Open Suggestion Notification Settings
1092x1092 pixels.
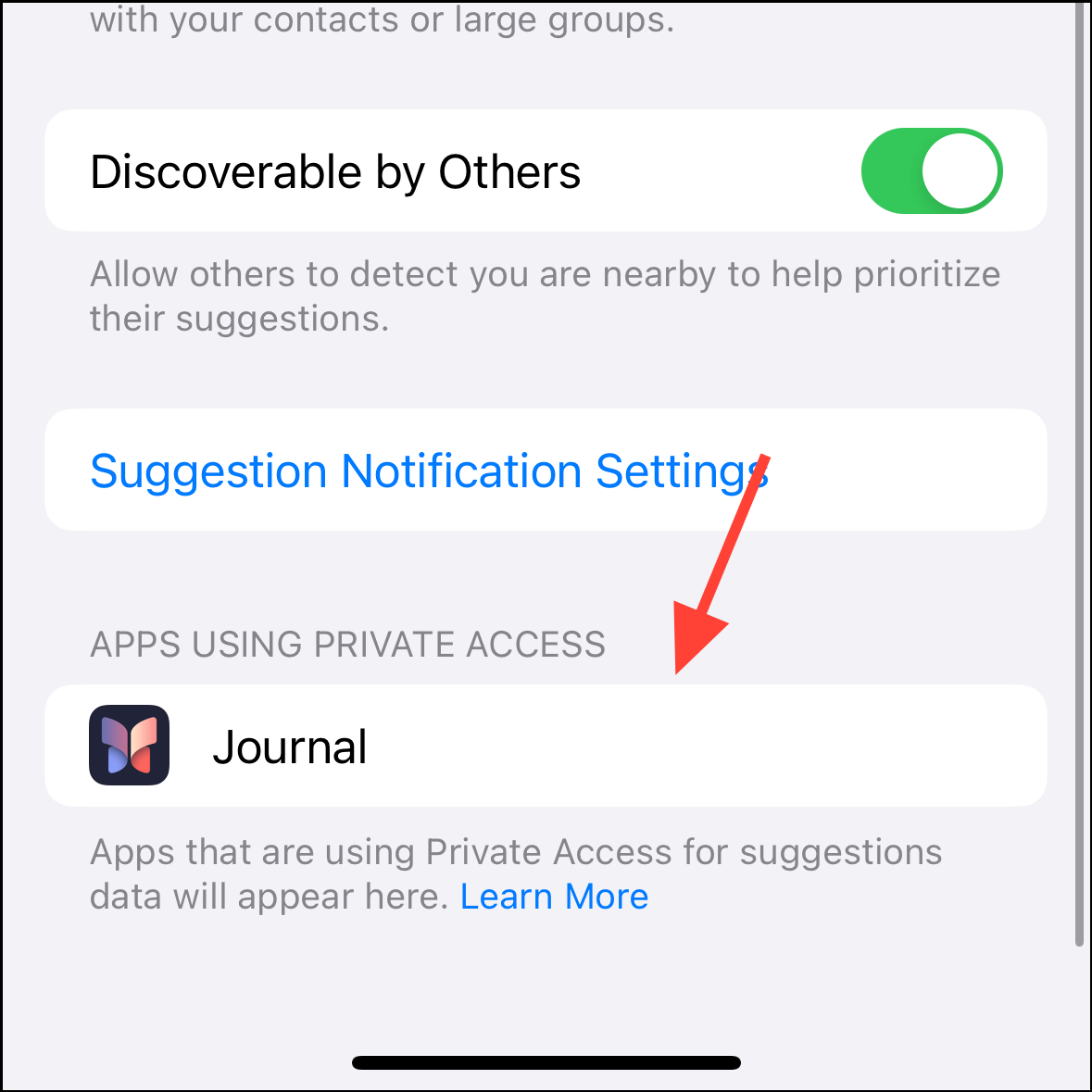[x=546, y=470]
